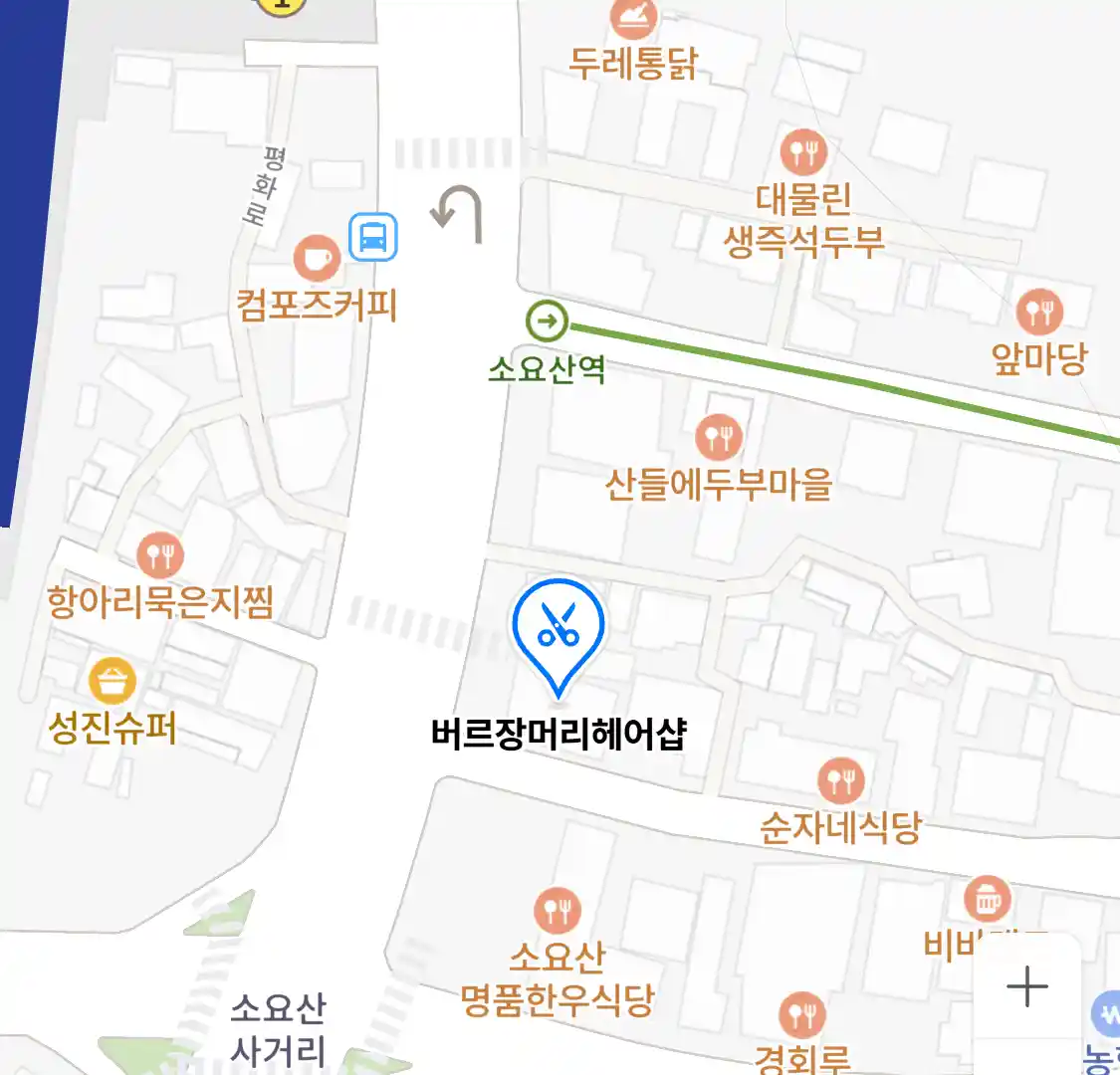
Task: Open the 소요산 명품한우식당 marker
Action: 558,910
